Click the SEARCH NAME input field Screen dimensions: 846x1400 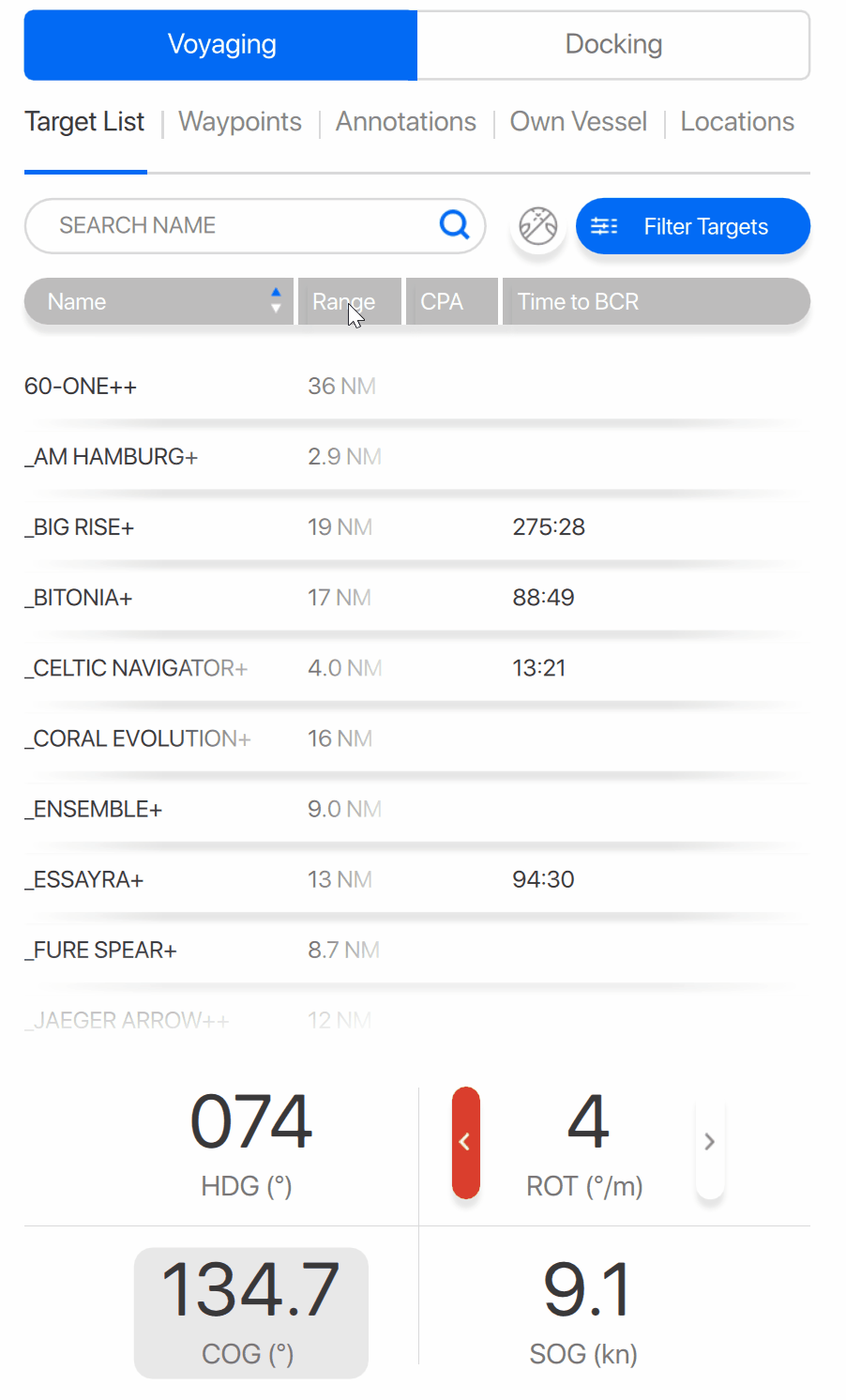pos(188,225)
